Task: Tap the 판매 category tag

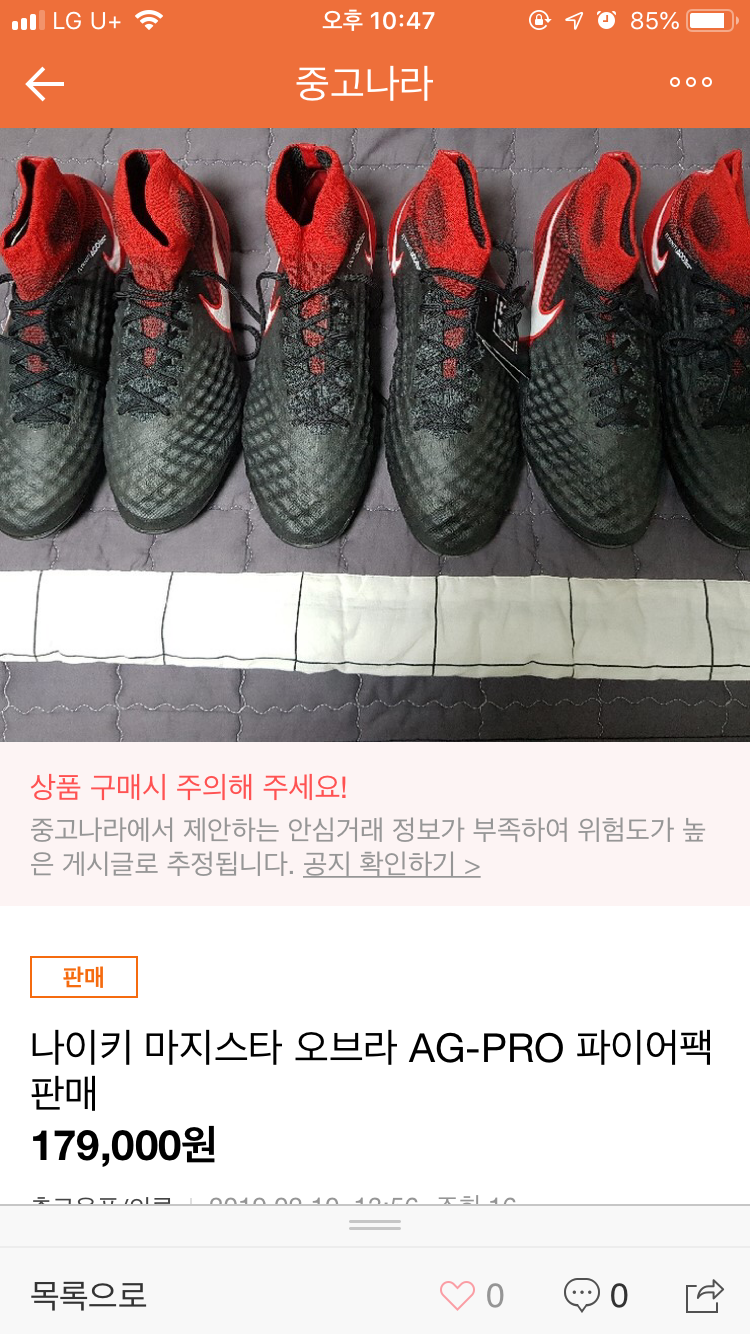Action: (84, 977)
